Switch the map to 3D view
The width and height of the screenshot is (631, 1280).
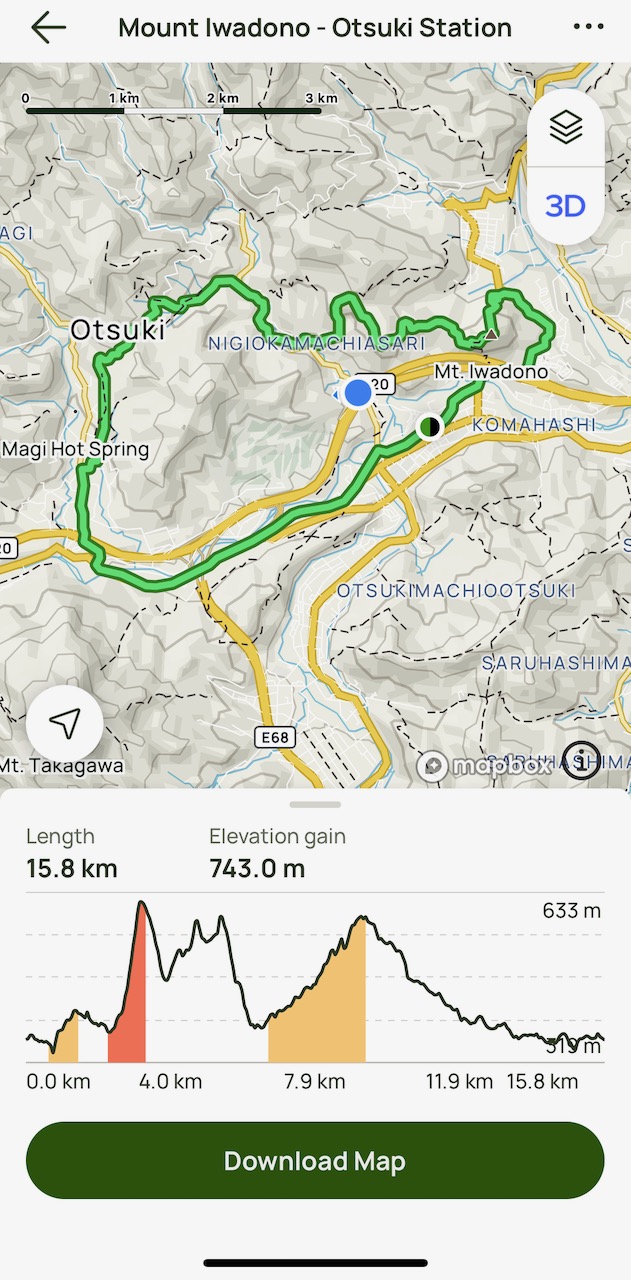565,206
